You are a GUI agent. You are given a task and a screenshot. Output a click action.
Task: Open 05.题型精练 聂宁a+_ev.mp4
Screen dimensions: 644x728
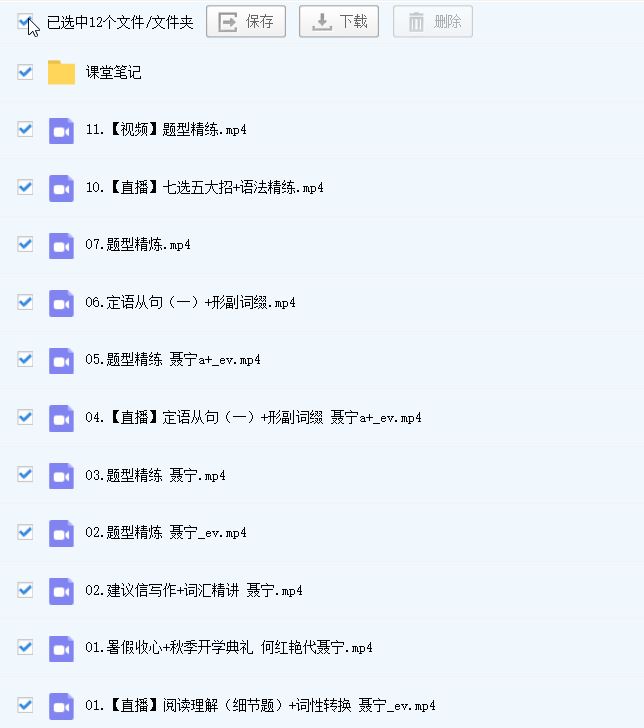click(173, 360)
